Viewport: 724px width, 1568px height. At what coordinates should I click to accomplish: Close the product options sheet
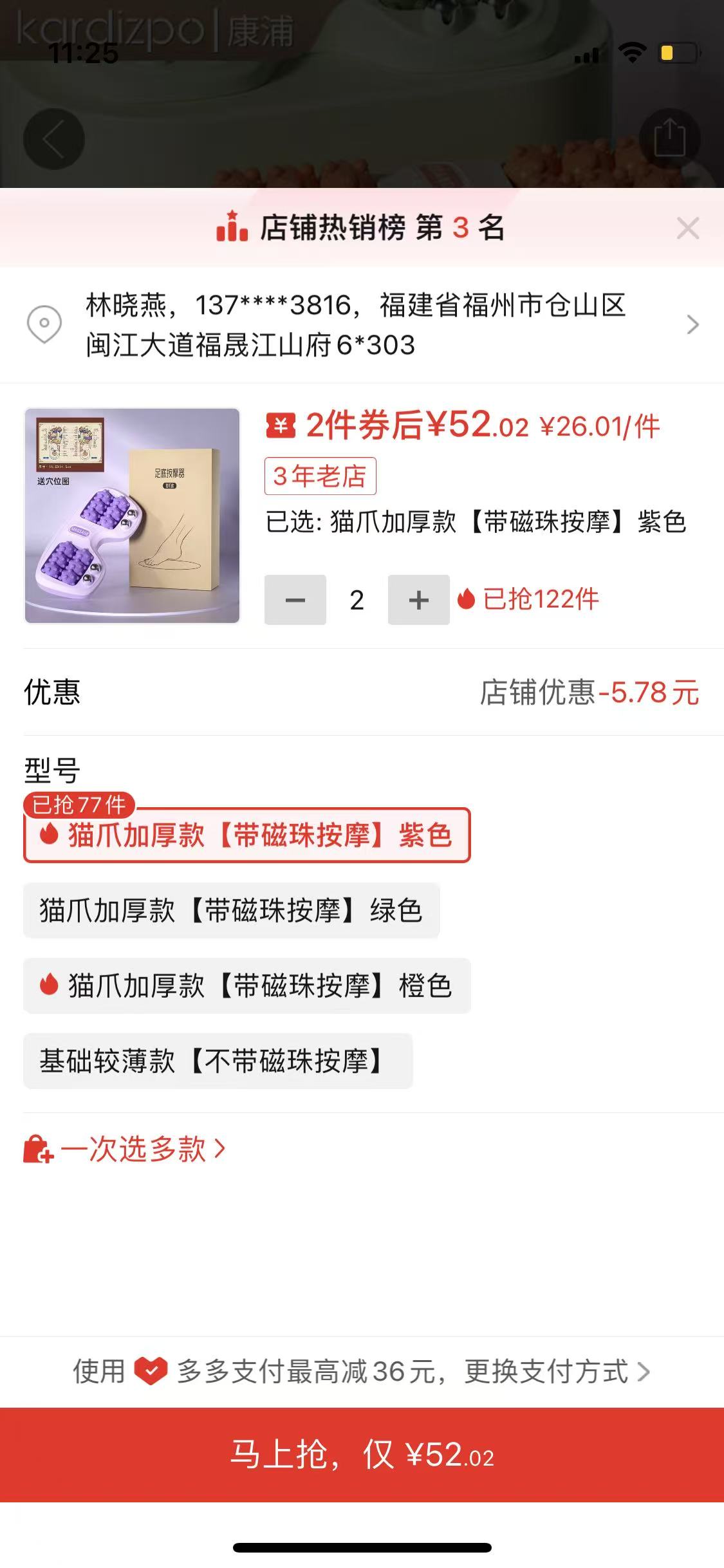click(687, 228)
